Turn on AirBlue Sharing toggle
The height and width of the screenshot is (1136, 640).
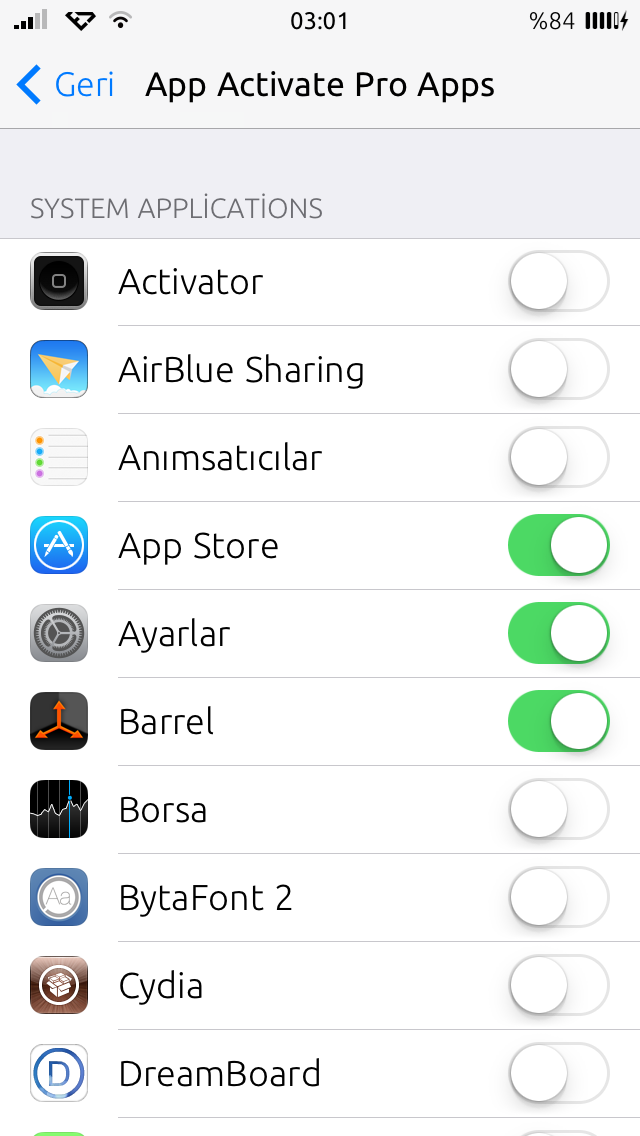[x=559, y=369]
